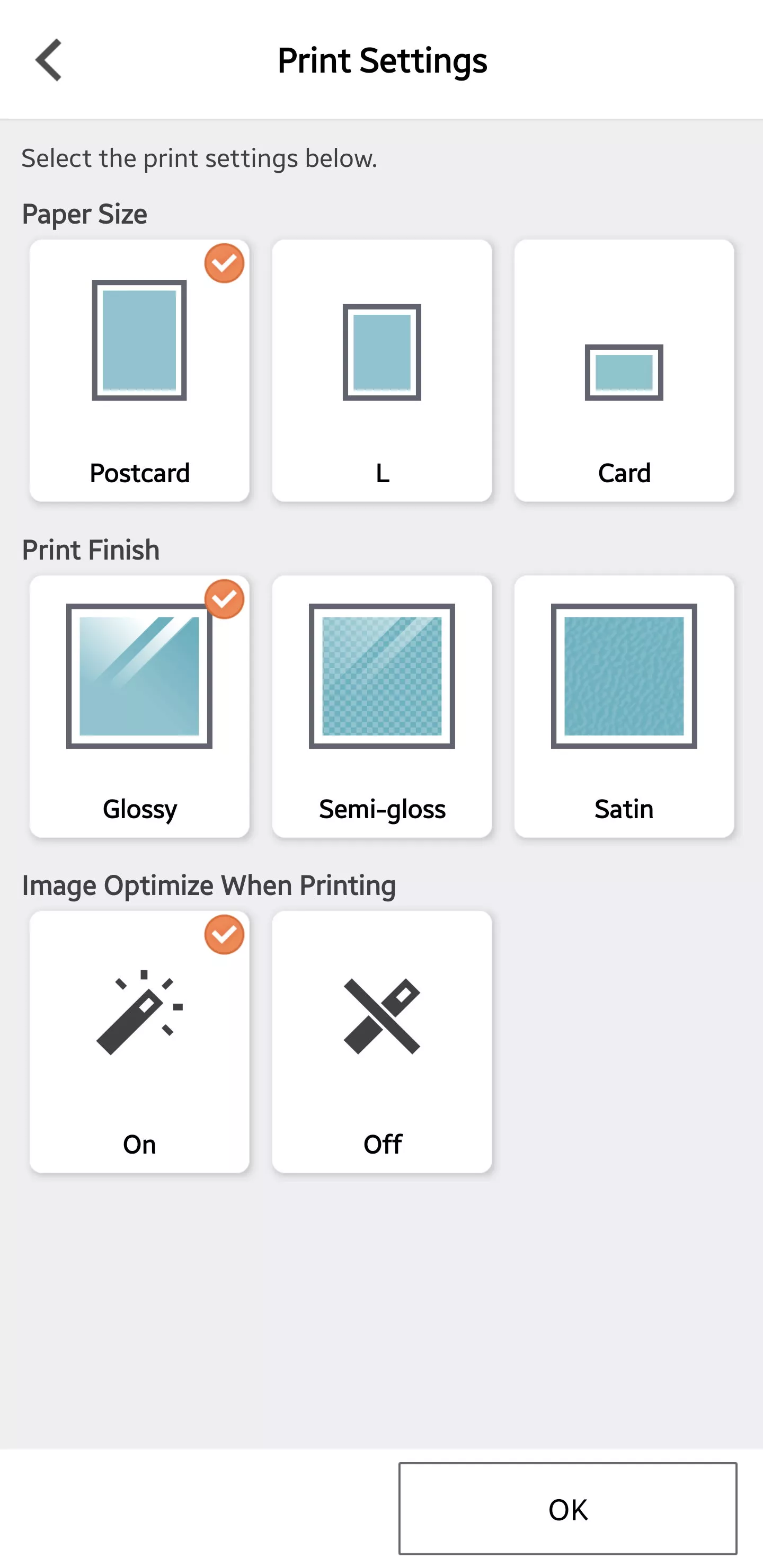Choose Satin print finish
The image size is (763, 1568).
coord(624,706)
